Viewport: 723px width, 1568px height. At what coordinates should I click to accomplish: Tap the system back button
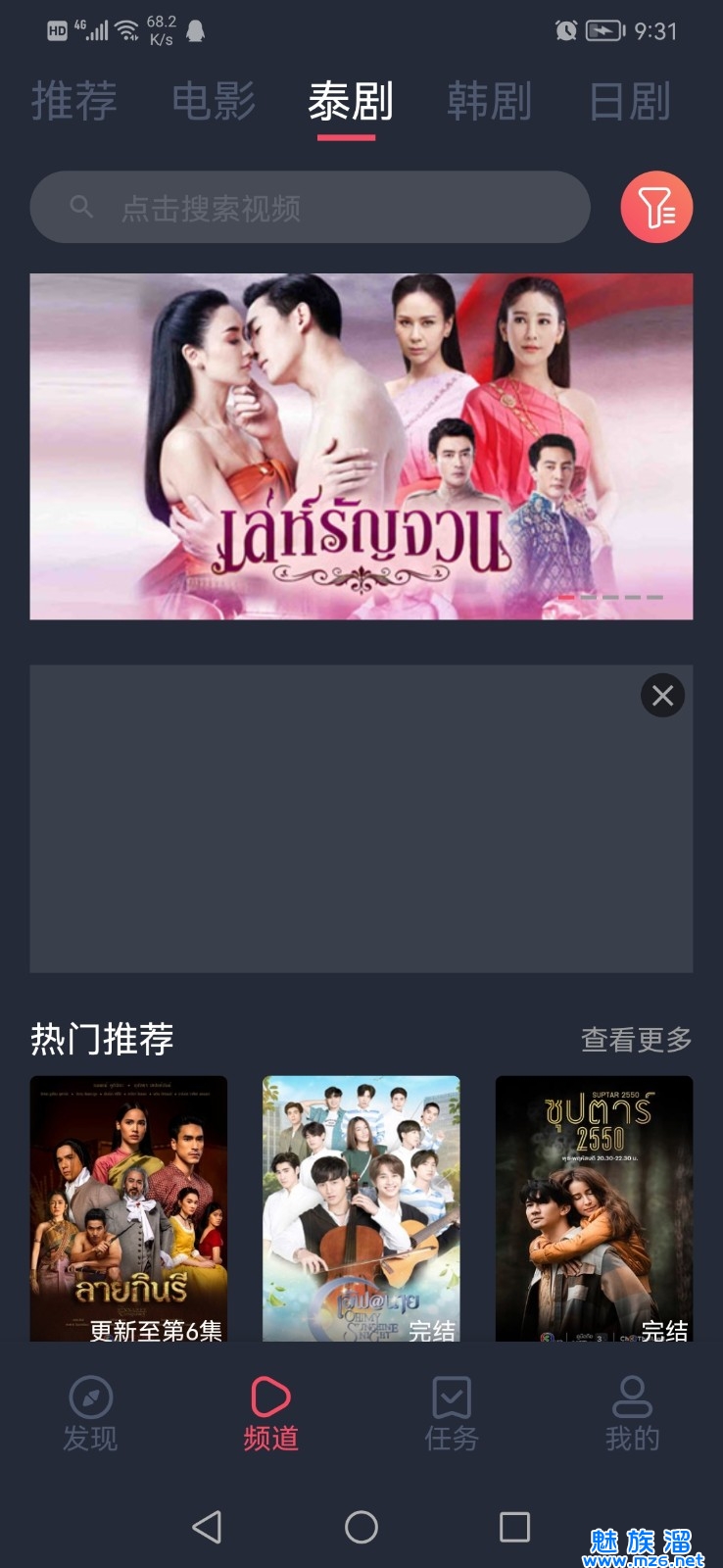pyautogui.click(x=207, y=1526)
